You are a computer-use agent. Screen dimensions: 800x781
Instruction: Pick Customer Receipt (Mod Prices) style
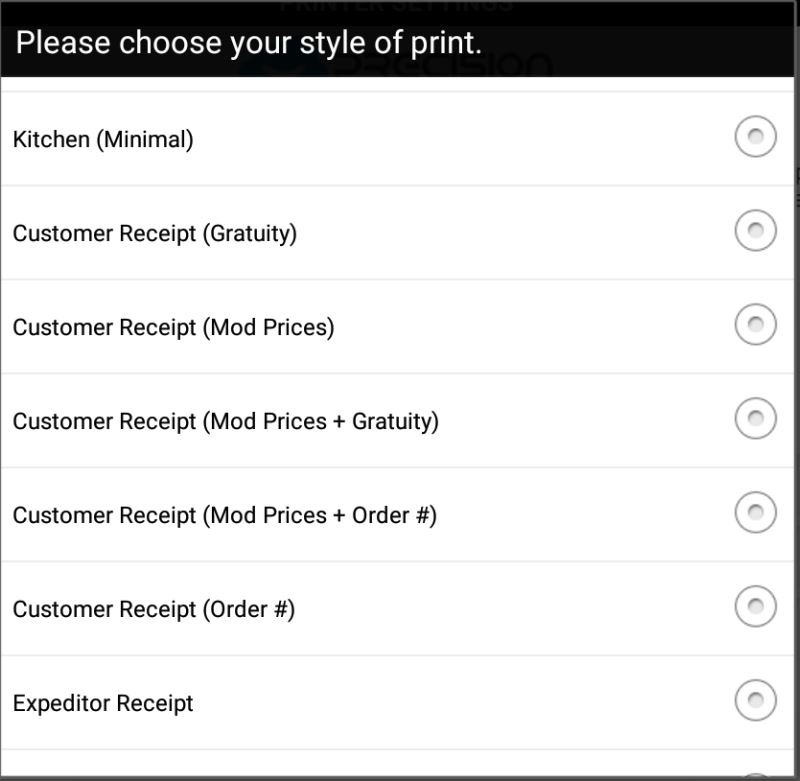pyautogui.click(x=755, y=326)
